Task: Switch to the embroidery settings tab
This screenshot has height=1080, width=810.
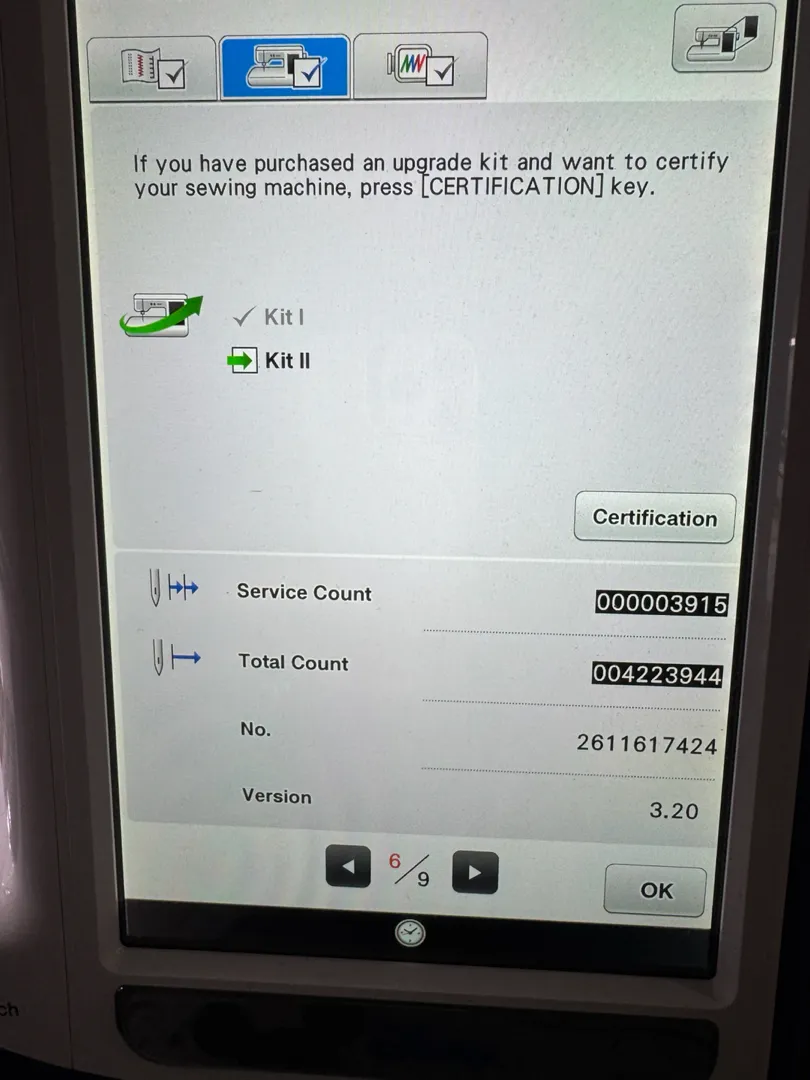Action: [421, 67]
